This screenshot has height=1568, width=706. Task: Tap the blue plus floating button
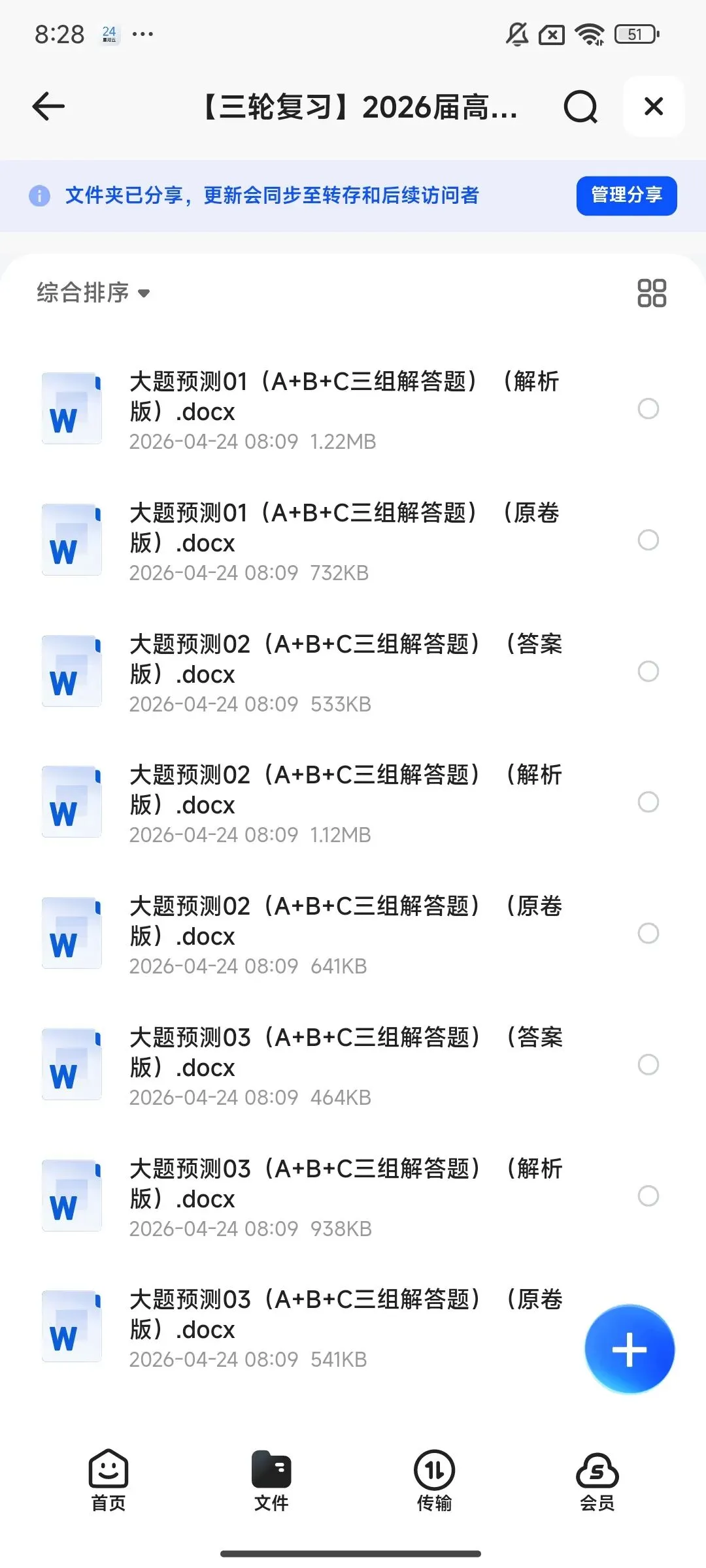[x=629, y=1349]
